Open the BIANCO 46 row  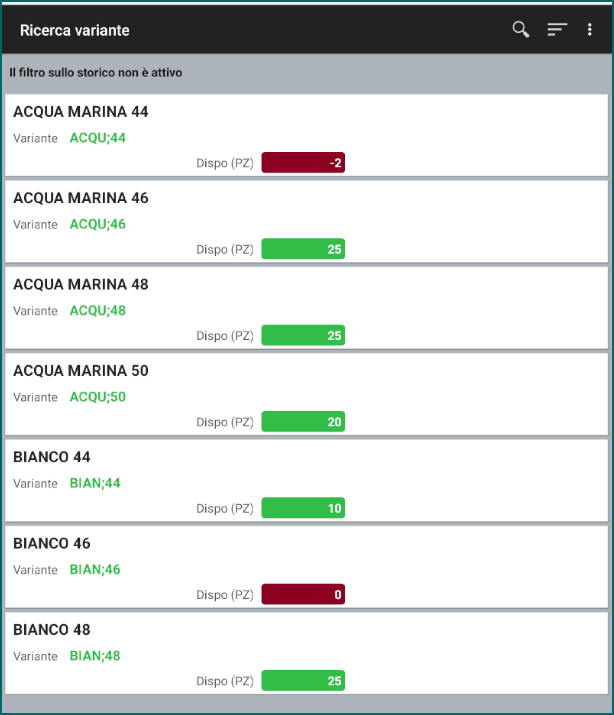tap(307, 567)
